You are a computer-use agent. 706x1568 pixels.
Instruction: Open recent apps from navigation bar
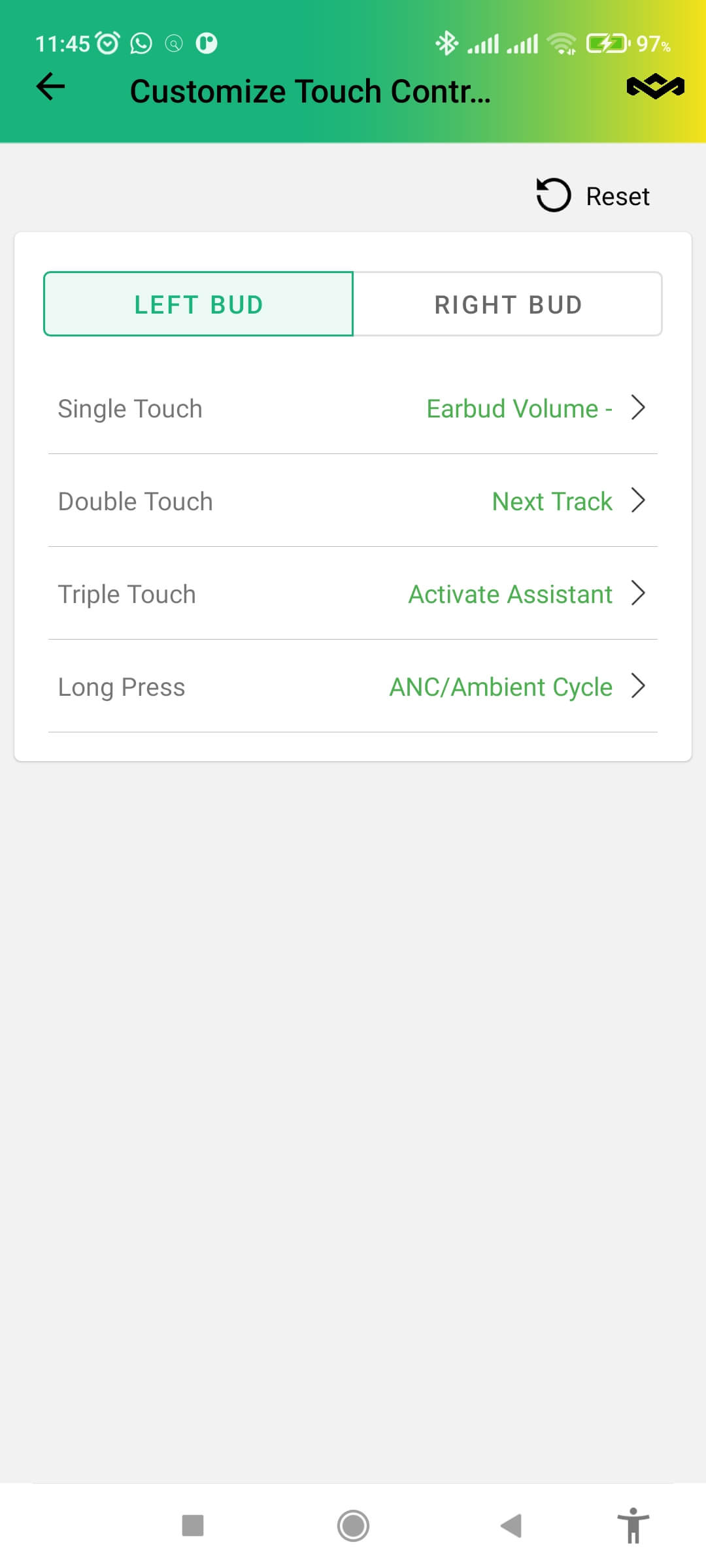(x=193, y=1526)
